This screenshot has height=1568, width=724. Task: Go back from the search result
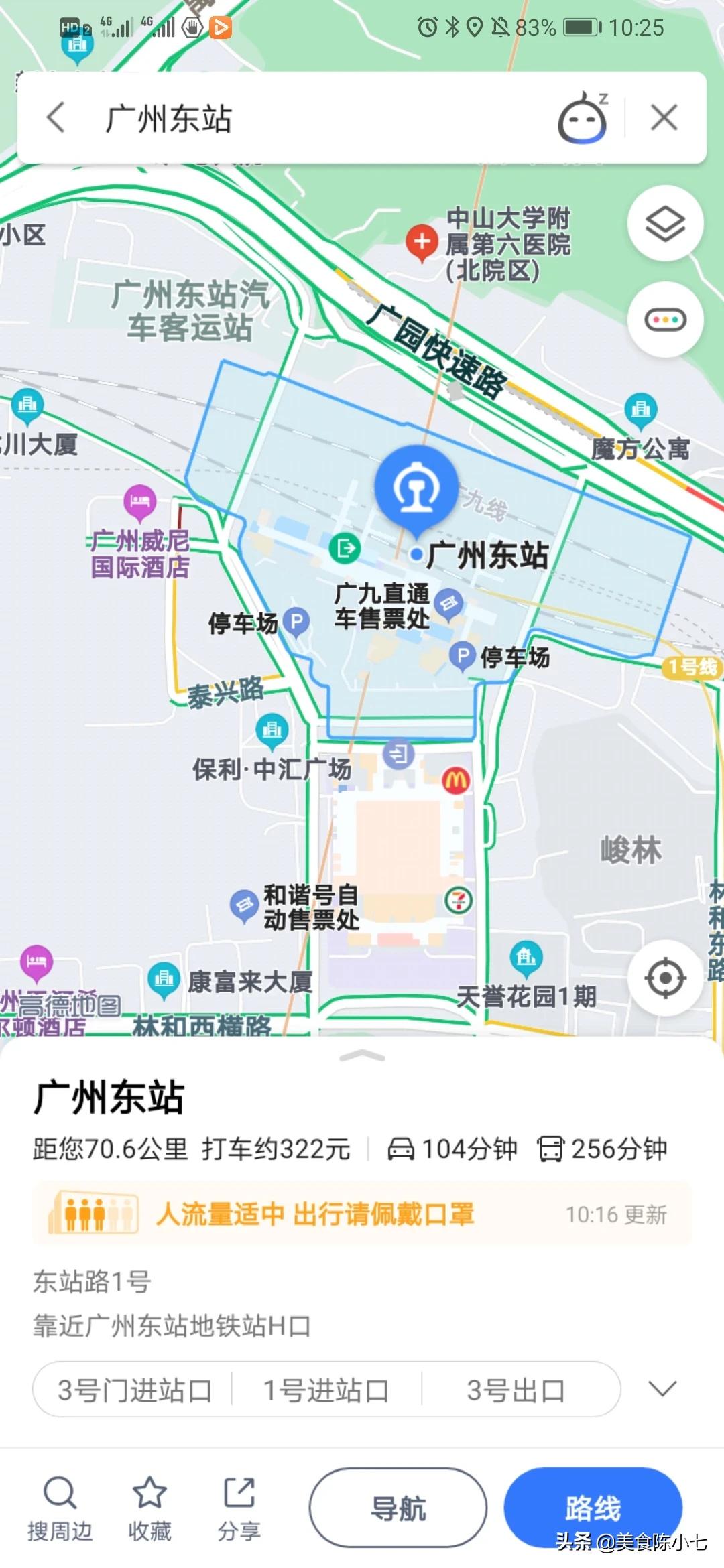coord(56,118)
